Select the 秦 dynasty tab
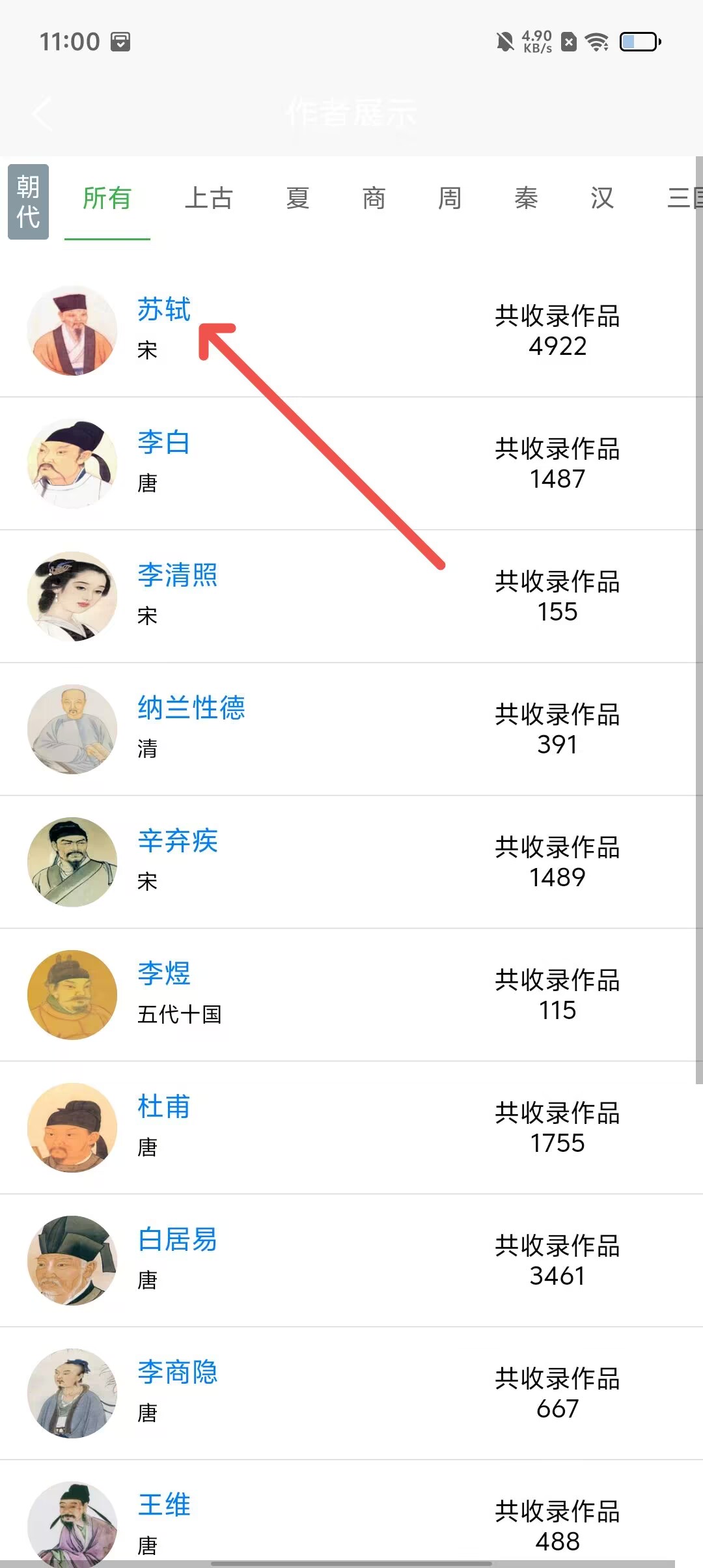703x1568 pixels. tap(526, 199)
